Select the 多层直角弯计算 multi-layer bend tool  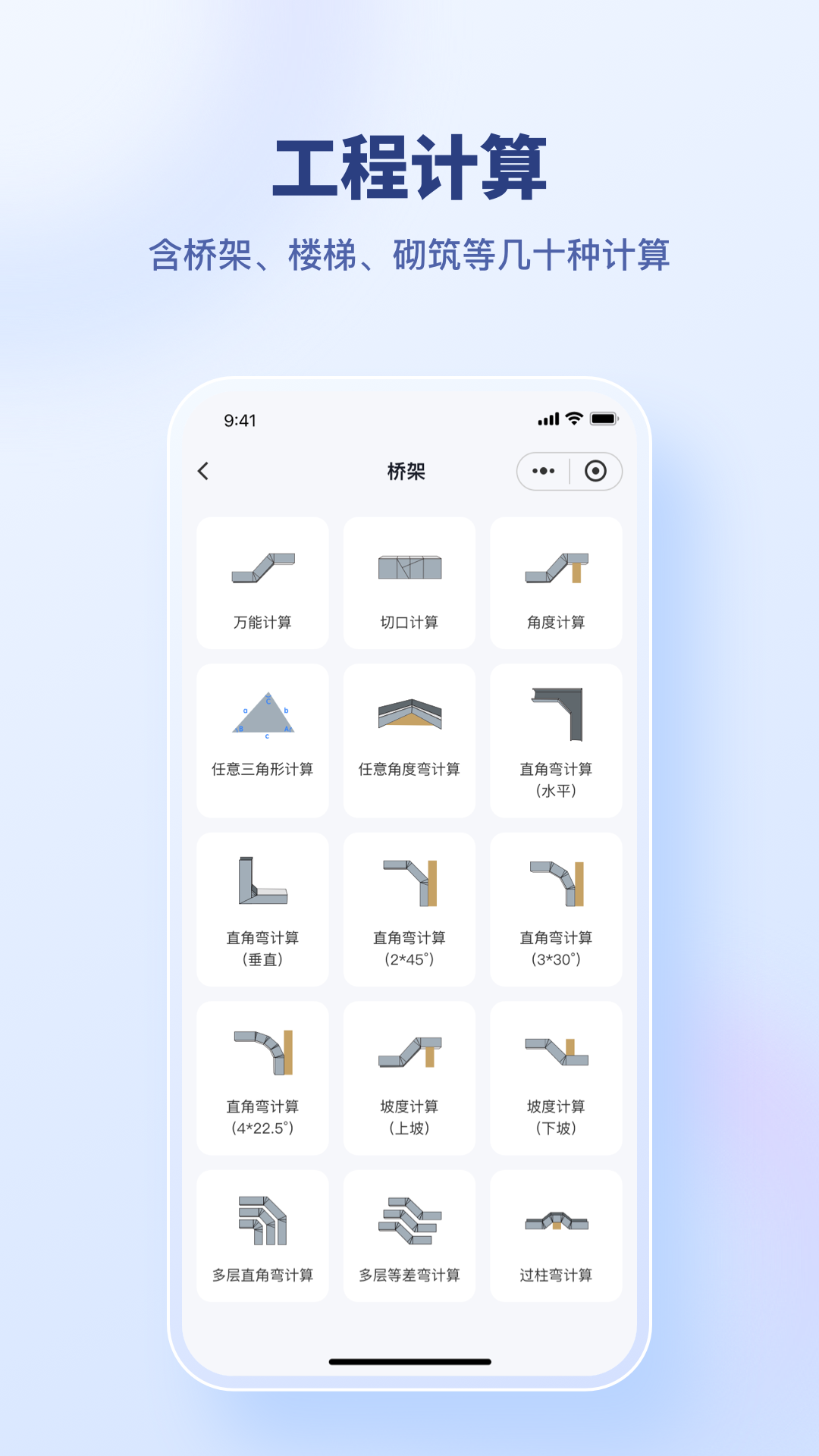262,1236
